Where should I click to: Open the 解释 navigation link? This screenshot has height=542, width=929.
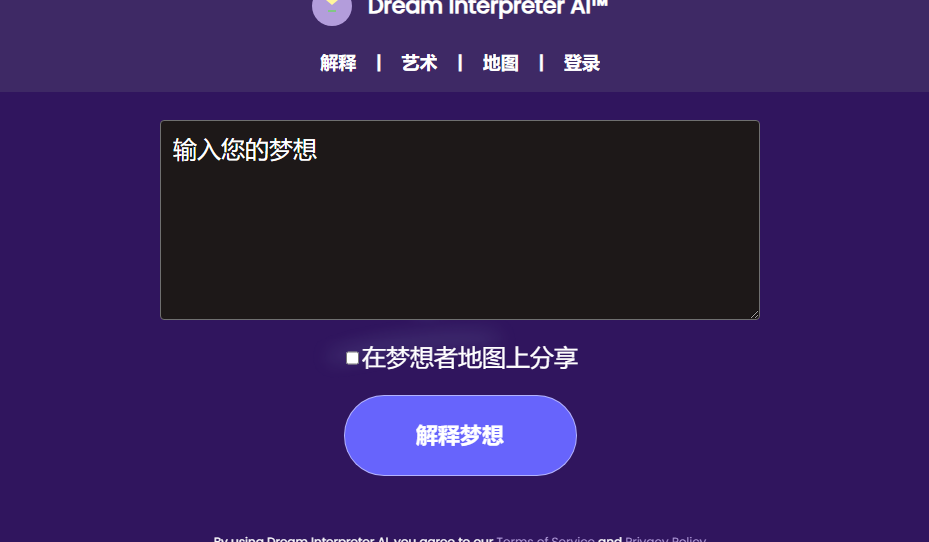click(338, 64)
